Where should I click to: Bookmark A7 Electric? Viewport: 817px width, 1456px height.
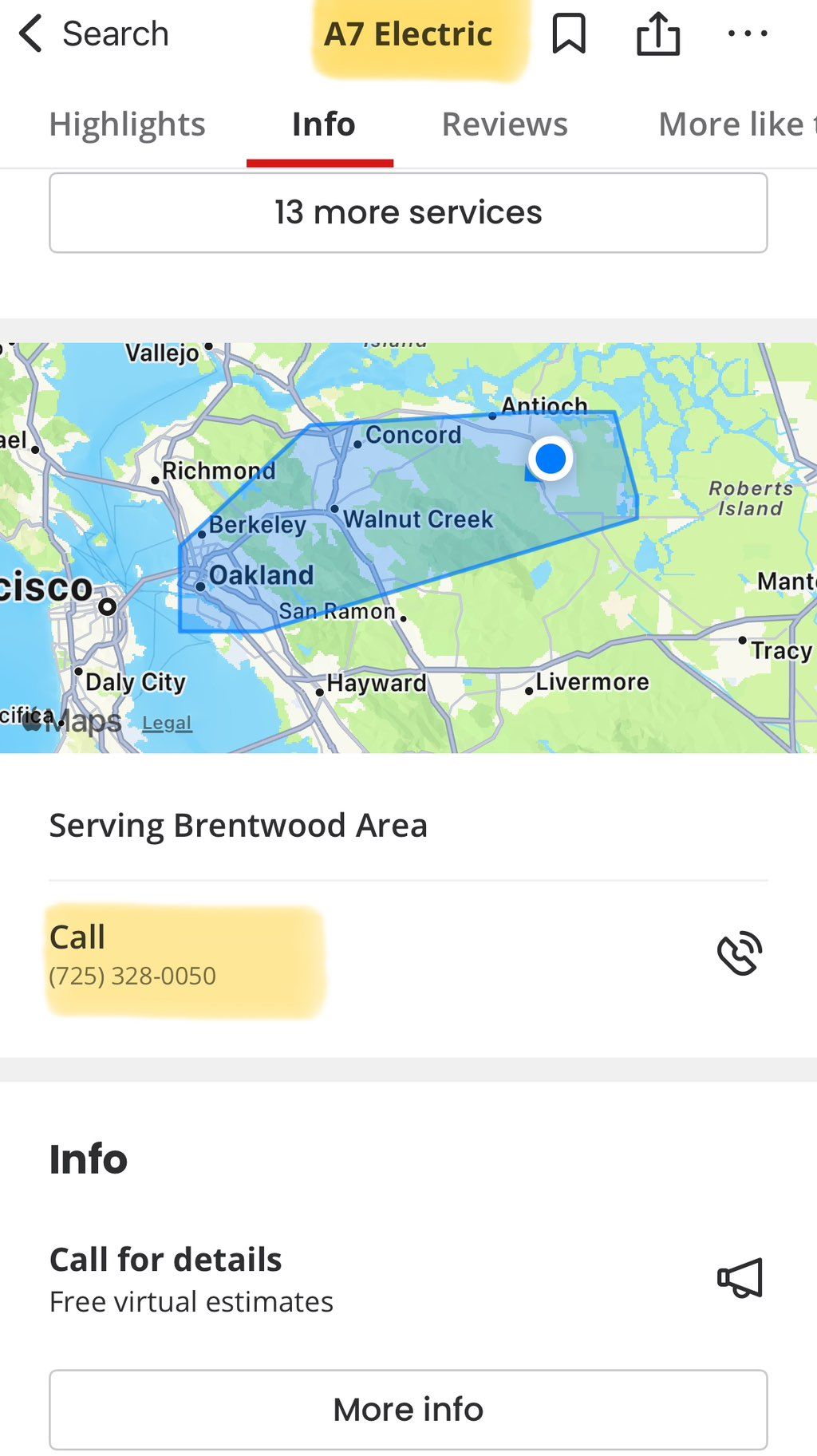(569, 34)
